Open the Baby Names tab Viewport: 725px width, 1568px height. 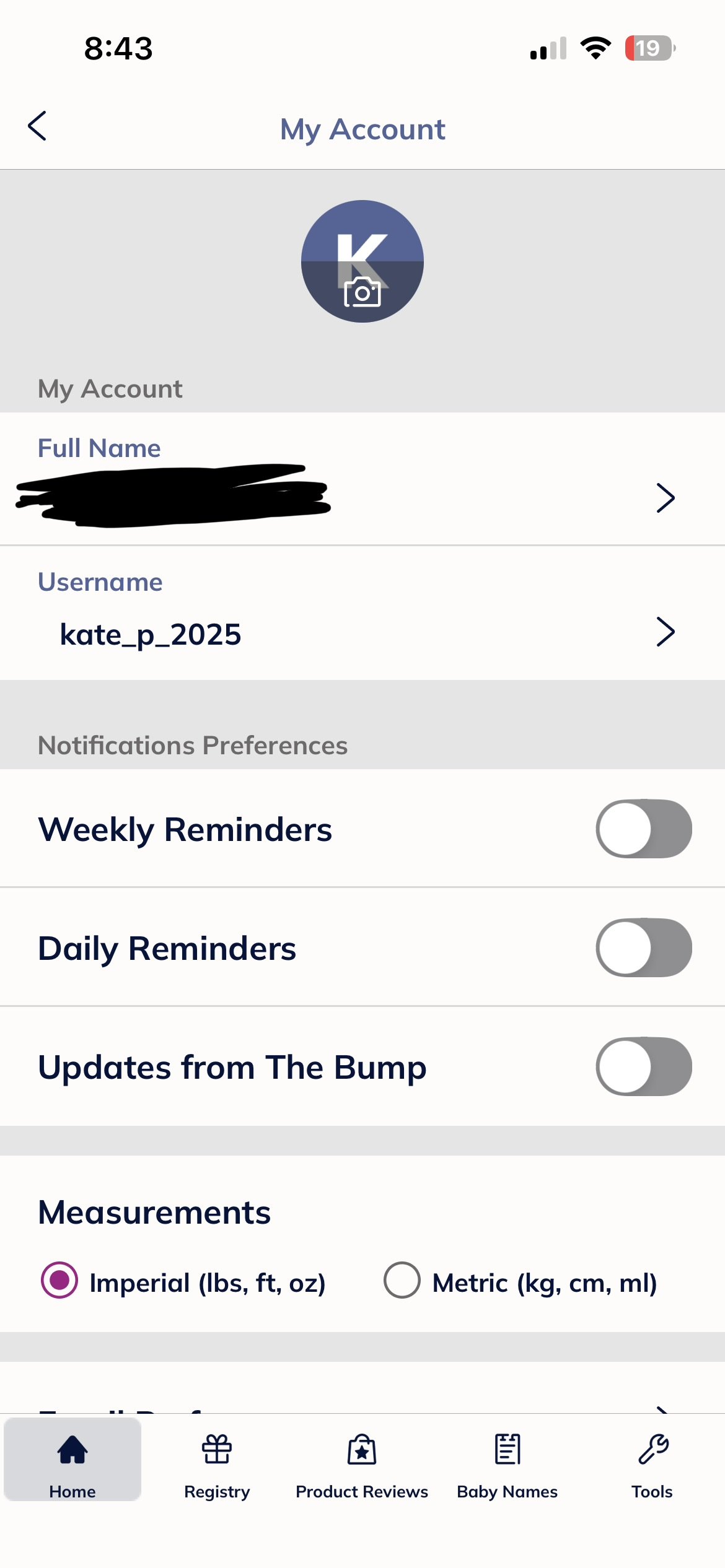[x=507, y=1460]
